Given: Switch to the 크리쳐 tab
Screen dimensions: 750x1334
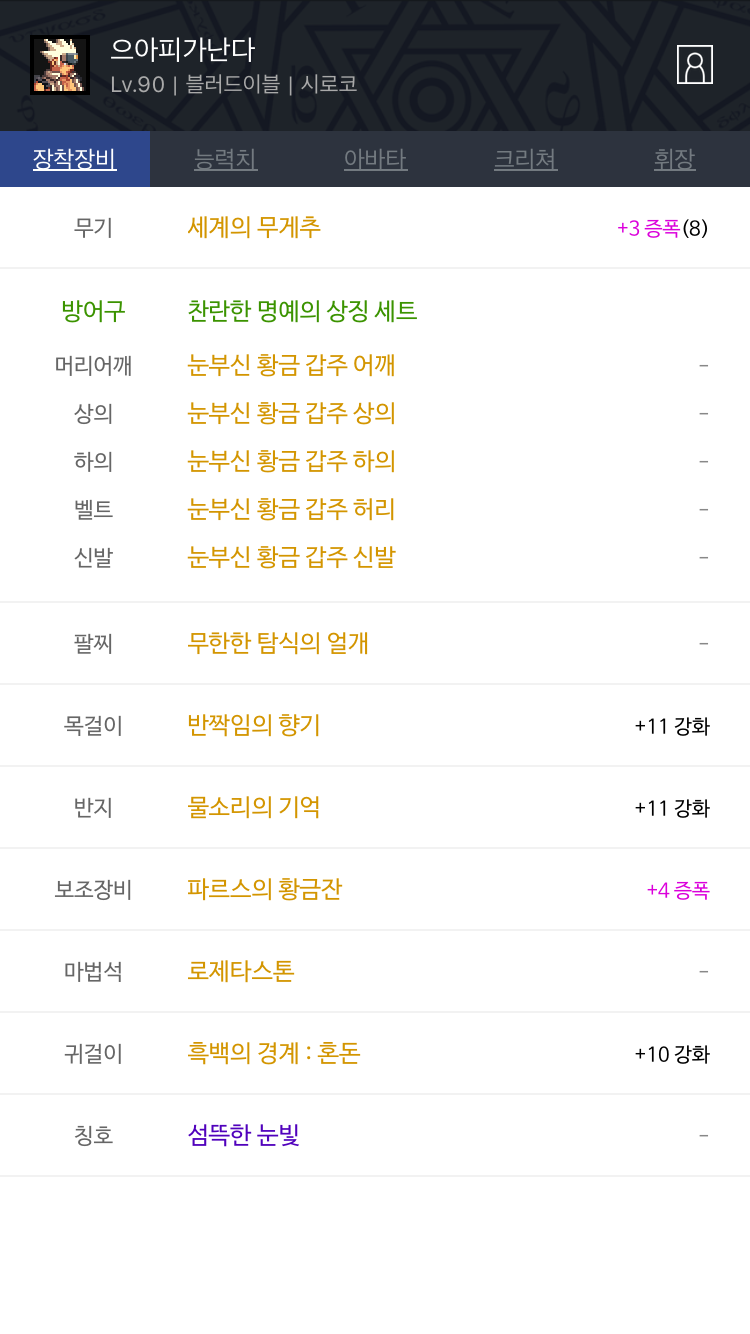Looking at the screenshot, I should coord(525,159).
